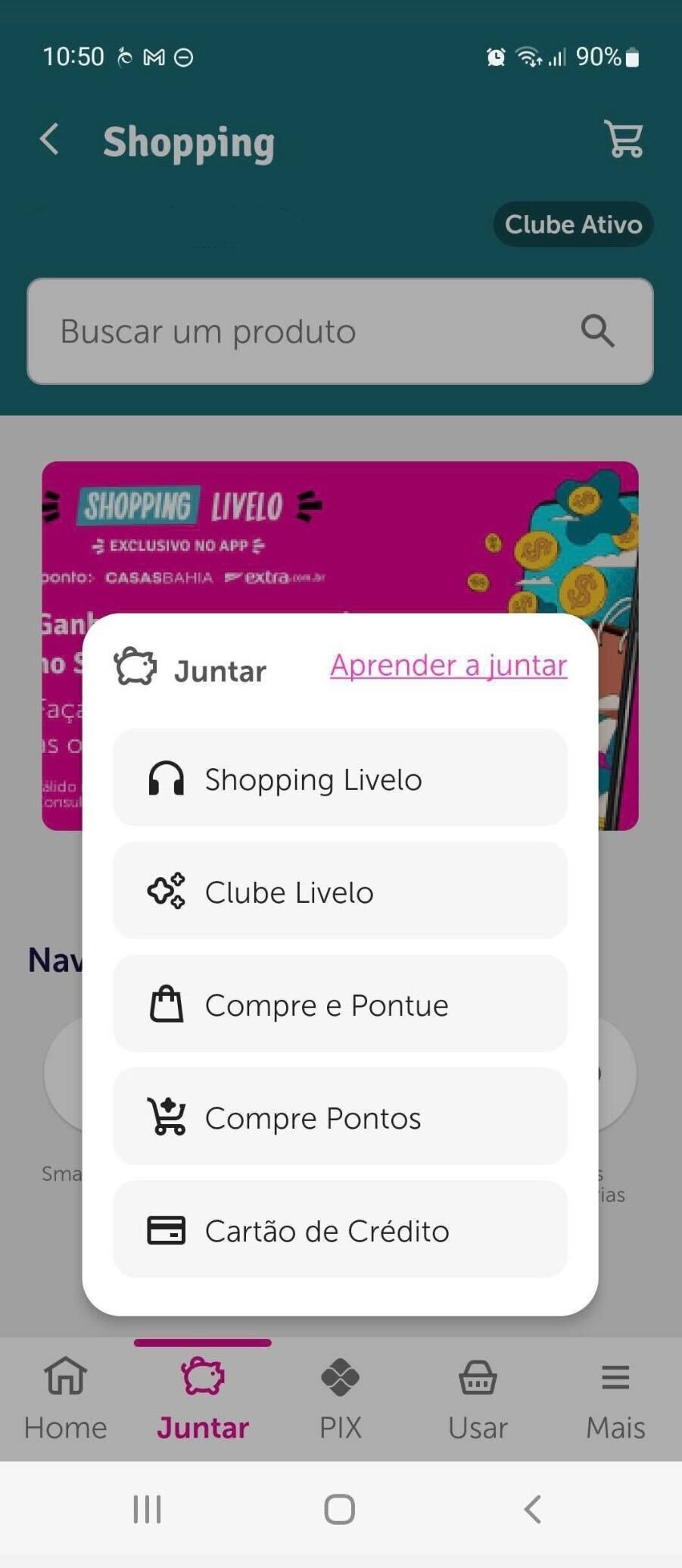The image size is (682, 1568).
Task: Tap the system back button
Action: [x=533, y=1509]
